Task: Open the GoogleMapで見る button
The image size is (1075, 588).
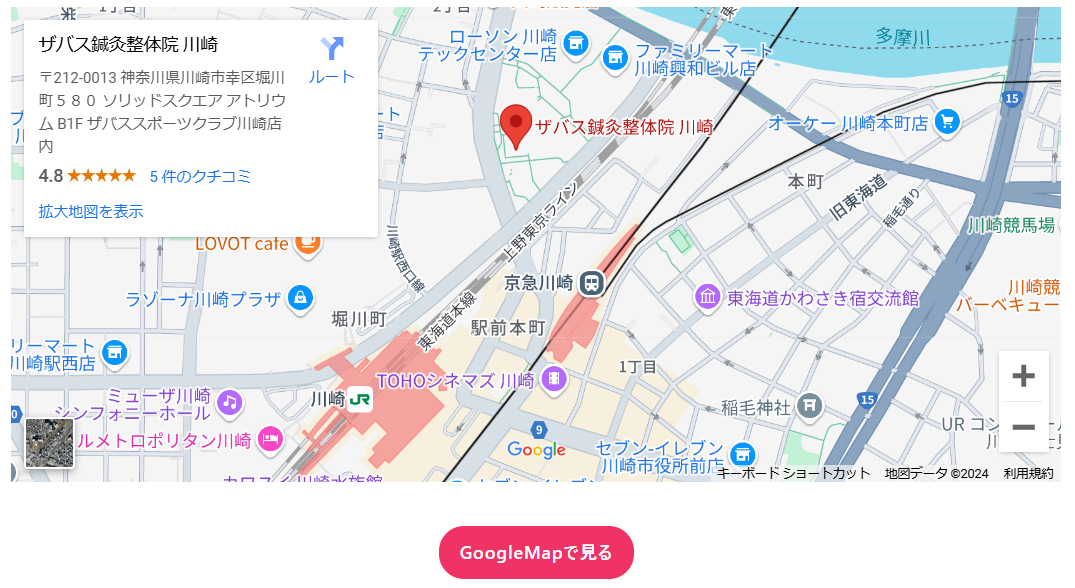Action: (x=536, y=552)
